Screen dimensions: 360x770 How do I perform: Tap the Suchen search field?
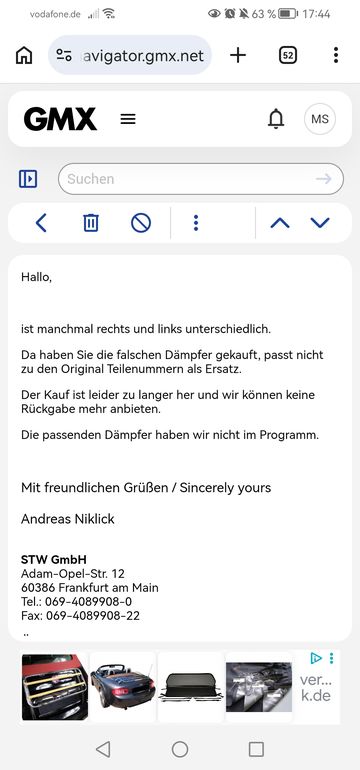(x=201, y=179)
